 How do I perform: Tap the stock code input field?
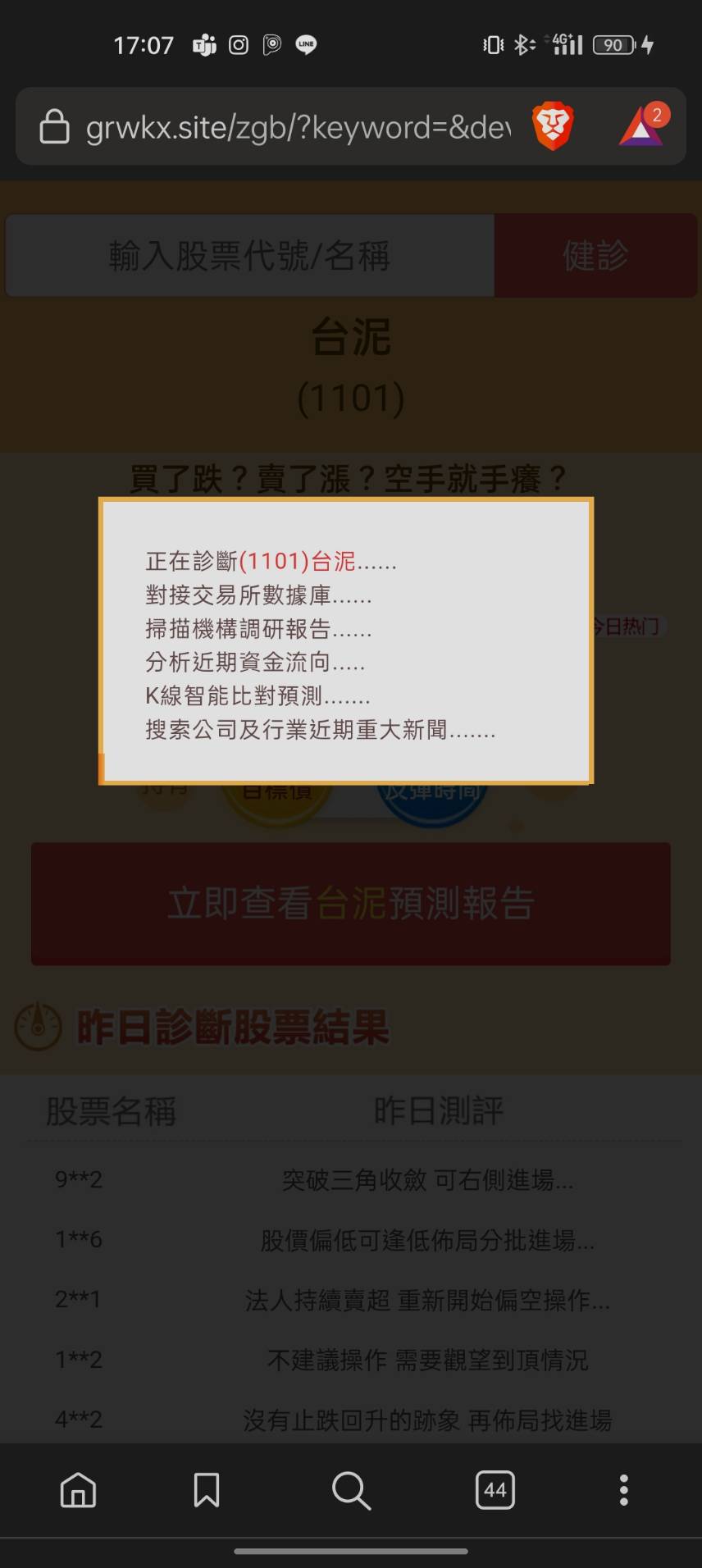(x=249, y=256)
